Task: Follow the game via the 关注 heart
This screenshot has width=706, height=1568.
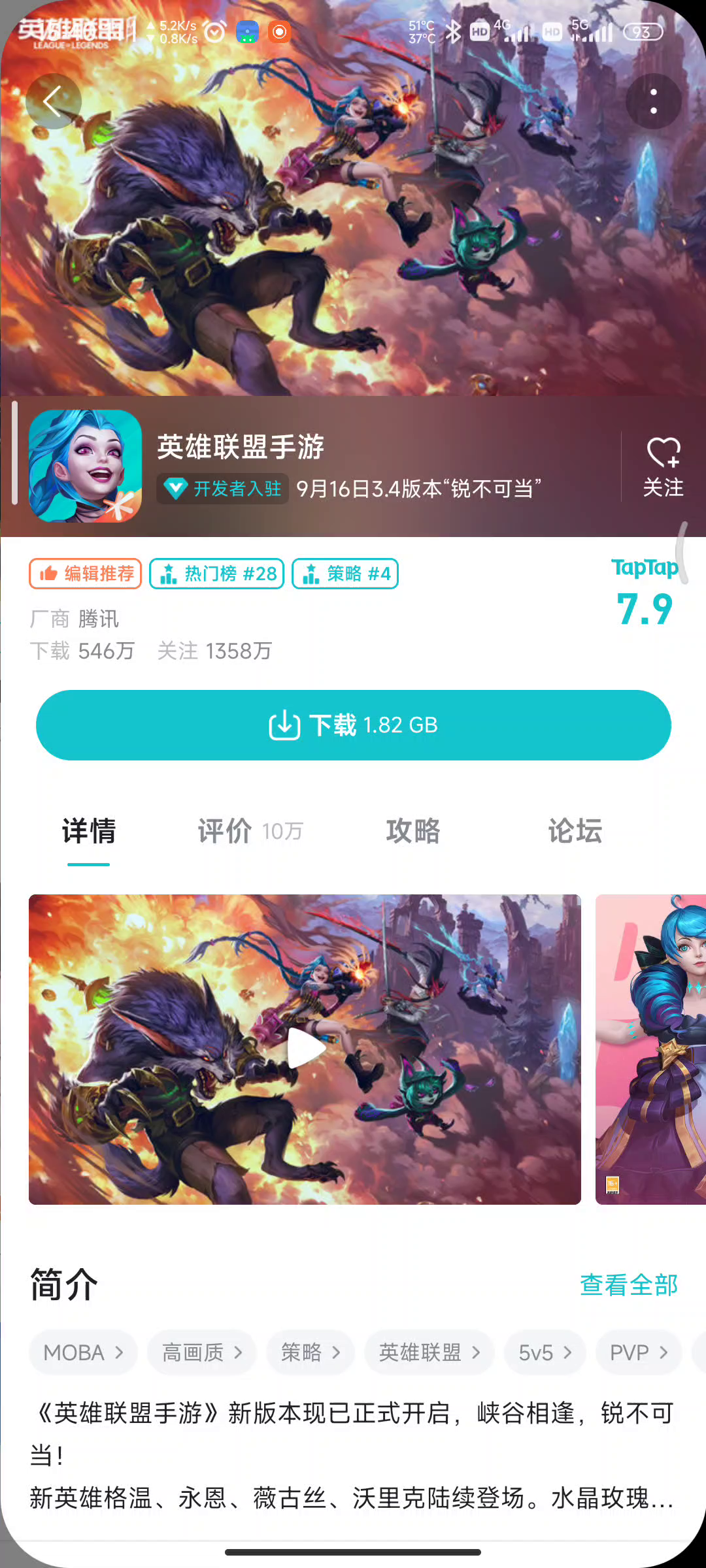Action: [x=664, y=467]
